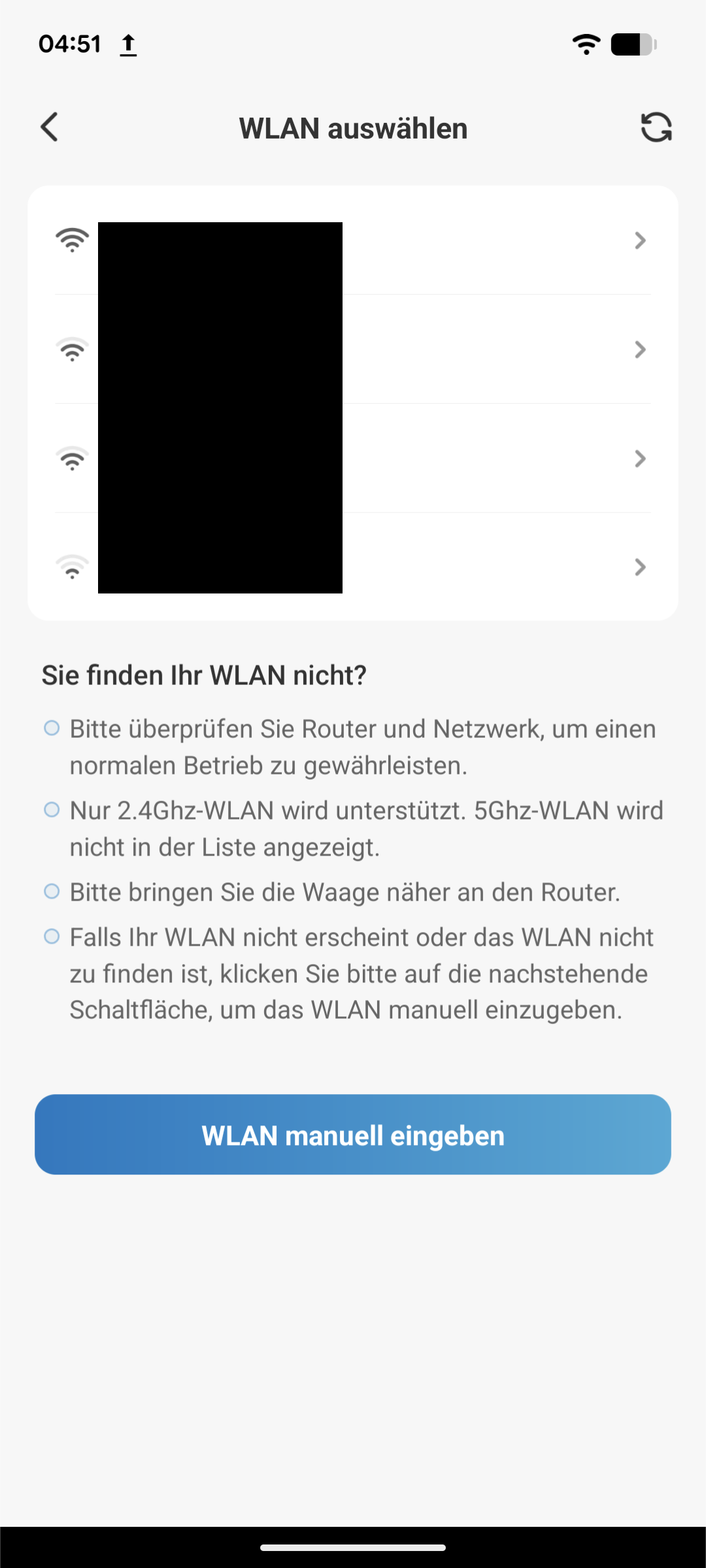
Task: Refresh the WLAN network list
Action: coord(656,127)
